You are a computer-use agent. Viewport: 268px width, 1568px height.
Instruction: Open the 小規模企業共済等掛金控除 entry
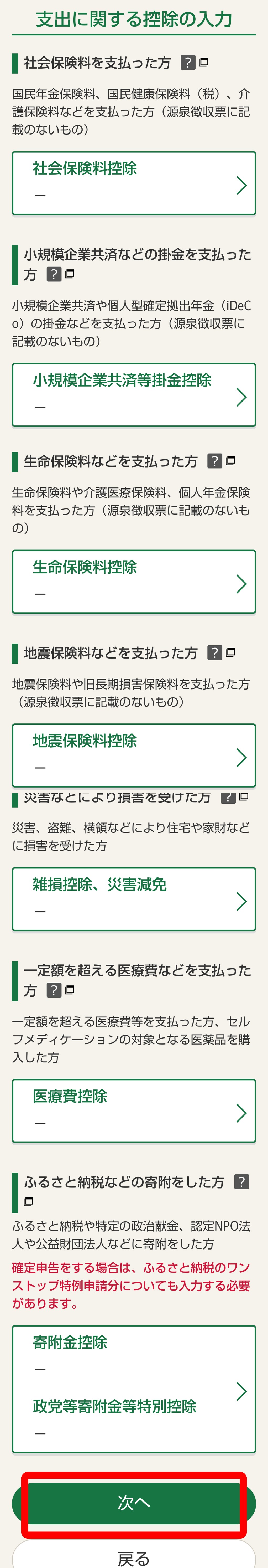coord(134,394)
